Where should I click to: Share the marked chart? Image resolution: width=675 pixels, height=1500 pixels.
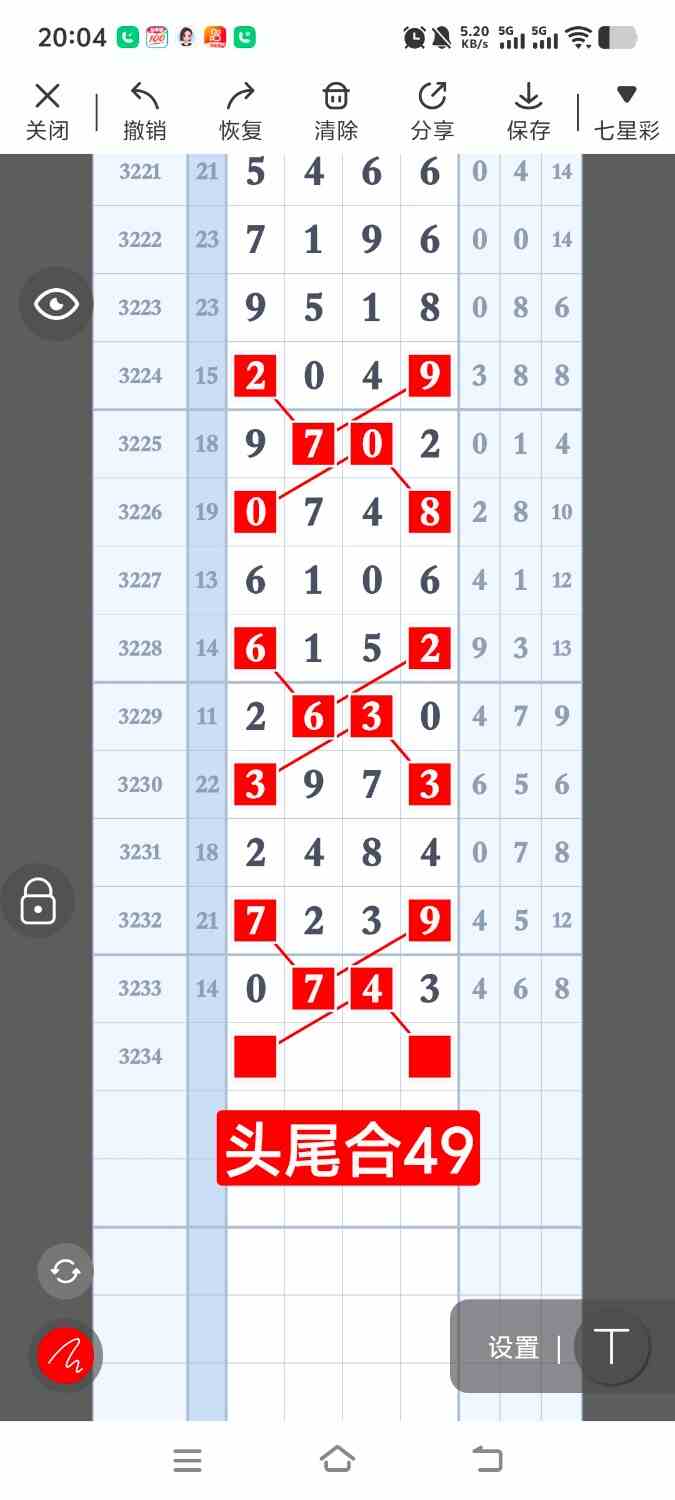pos(432,110)
